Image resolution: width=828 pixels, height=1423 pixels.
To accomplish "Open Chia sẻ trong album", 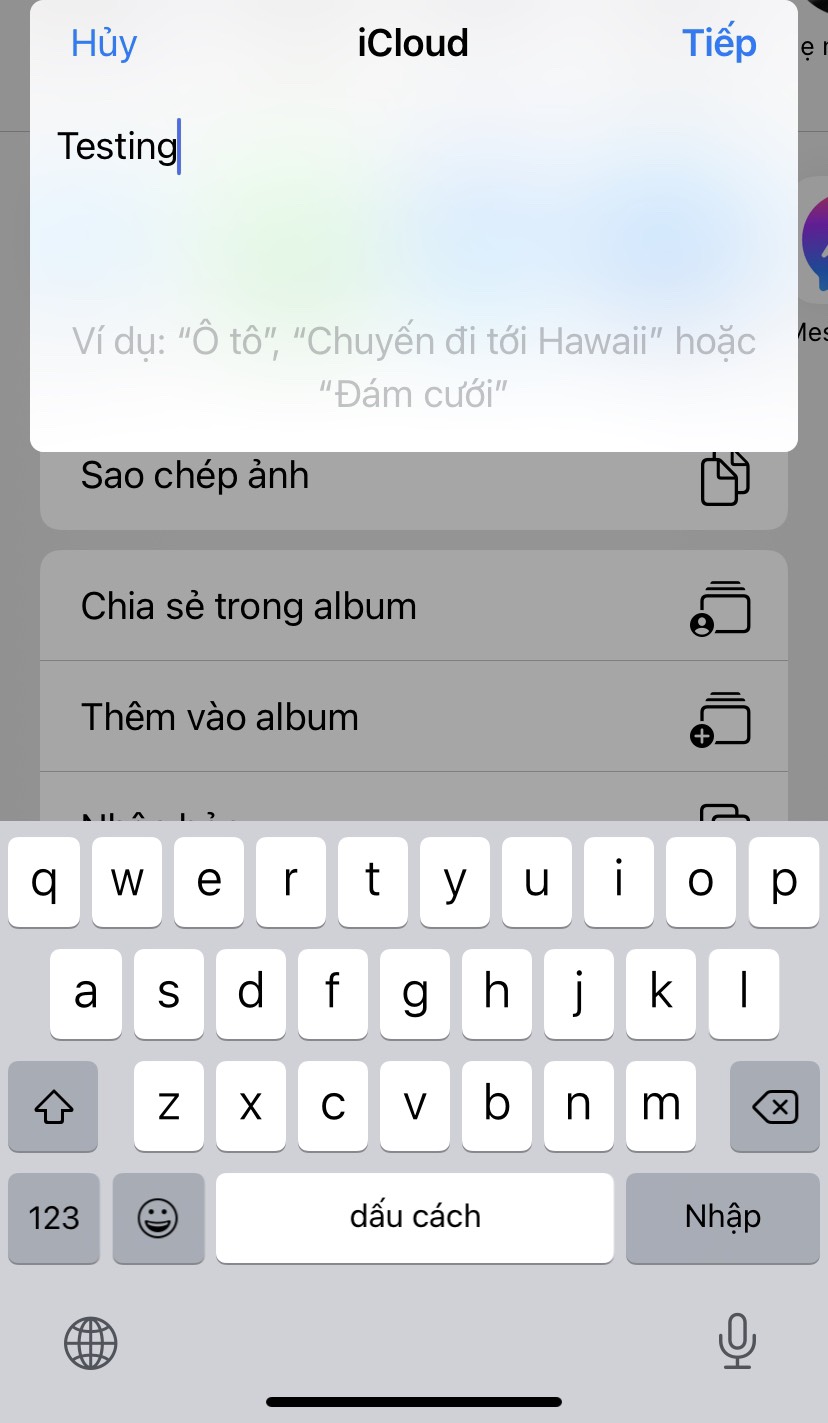I will (413, 606).
